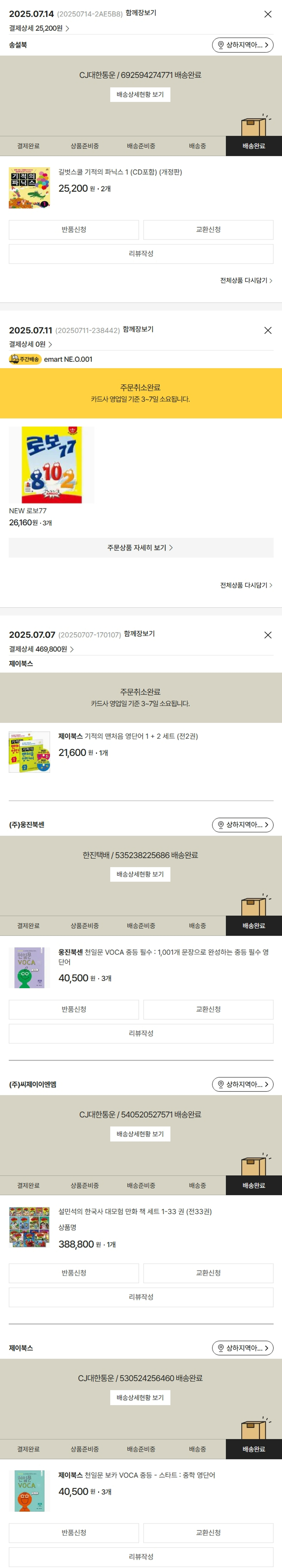View delivery status for 한진택배 535238225686

[140, 874]
